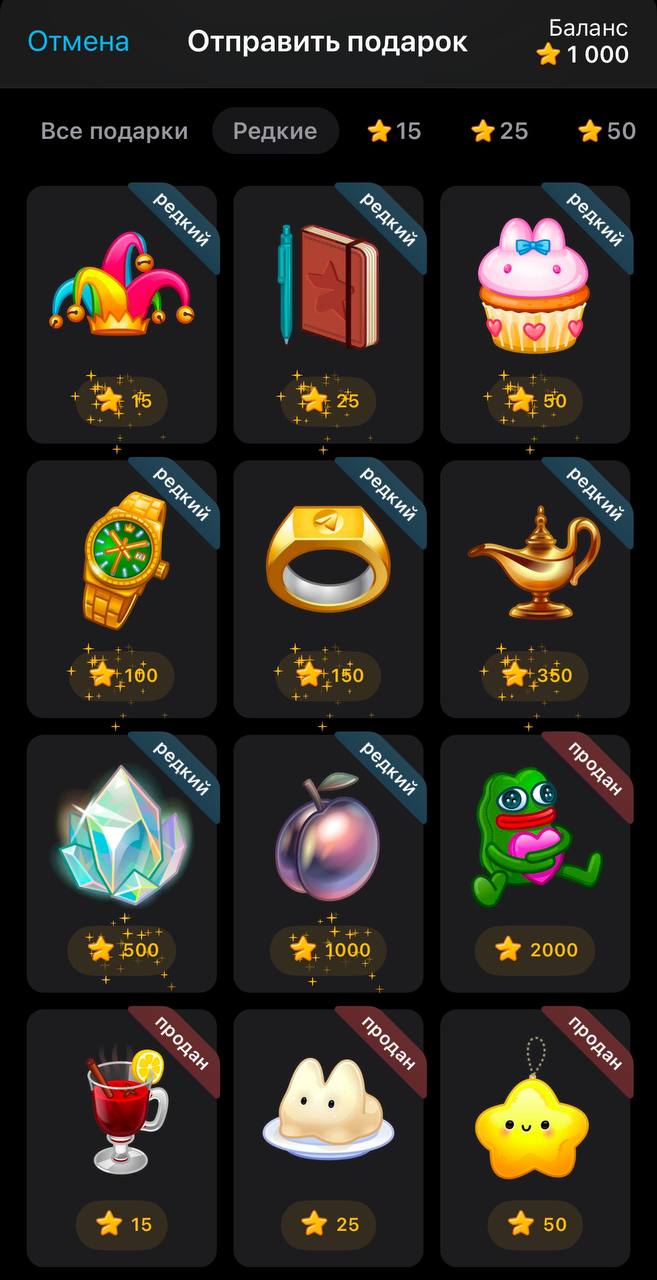View the sold-out jelly bunny gift
The height and width of the screenshot is (1280, 657).
click(328, 1137)
